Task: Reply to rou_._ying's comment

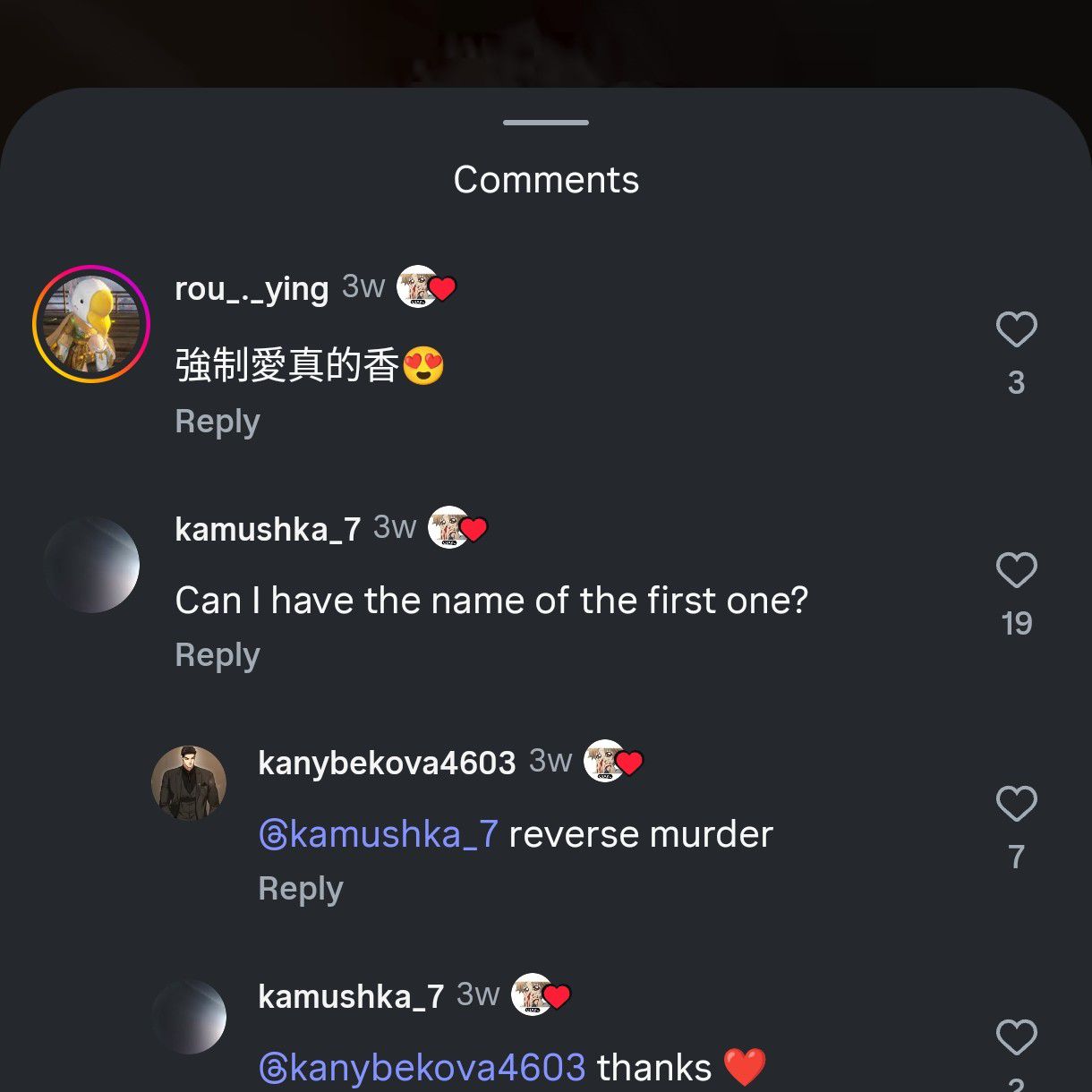Action: point(218,422)
